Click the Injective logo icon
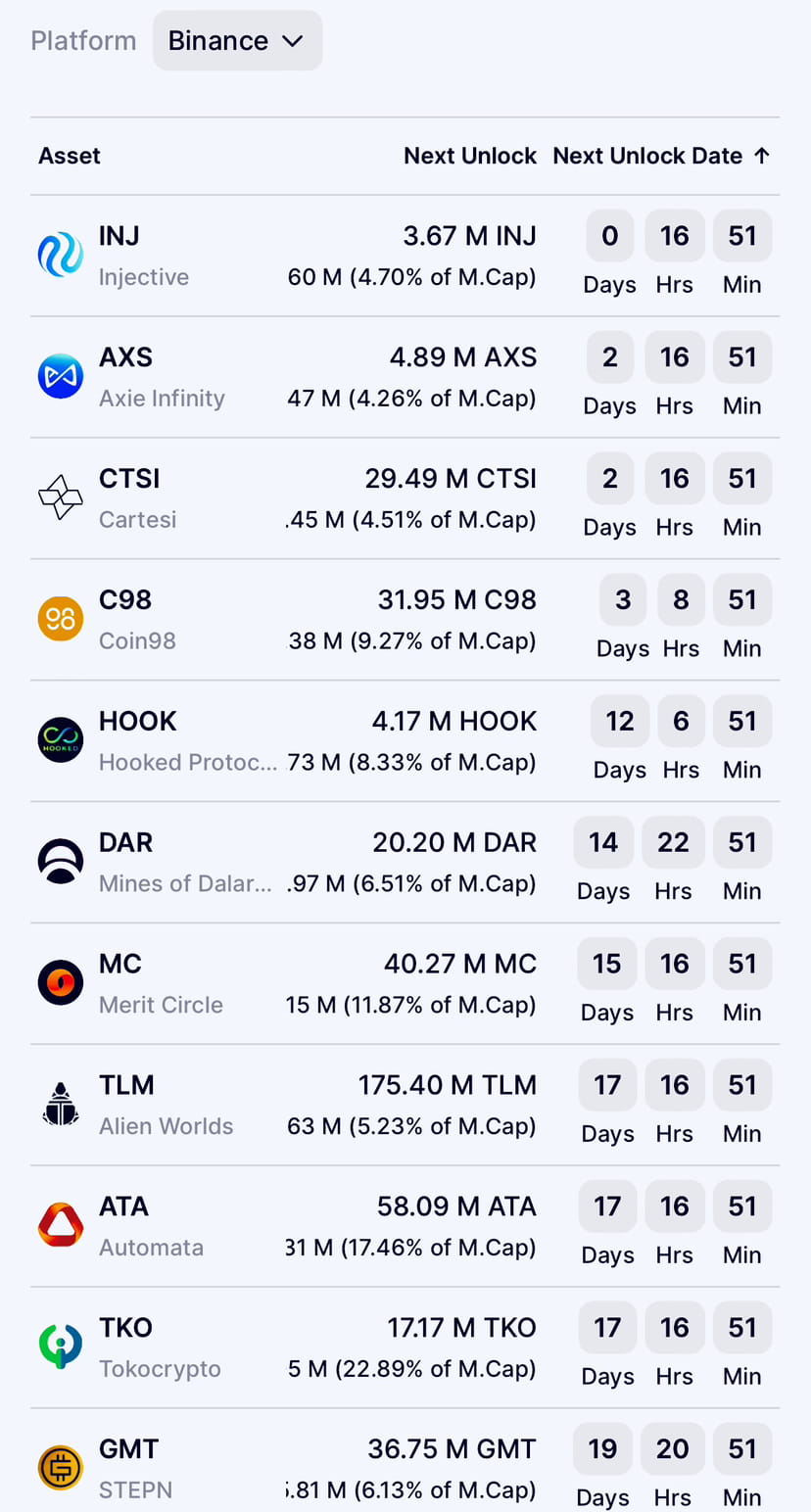 (60, 255)
